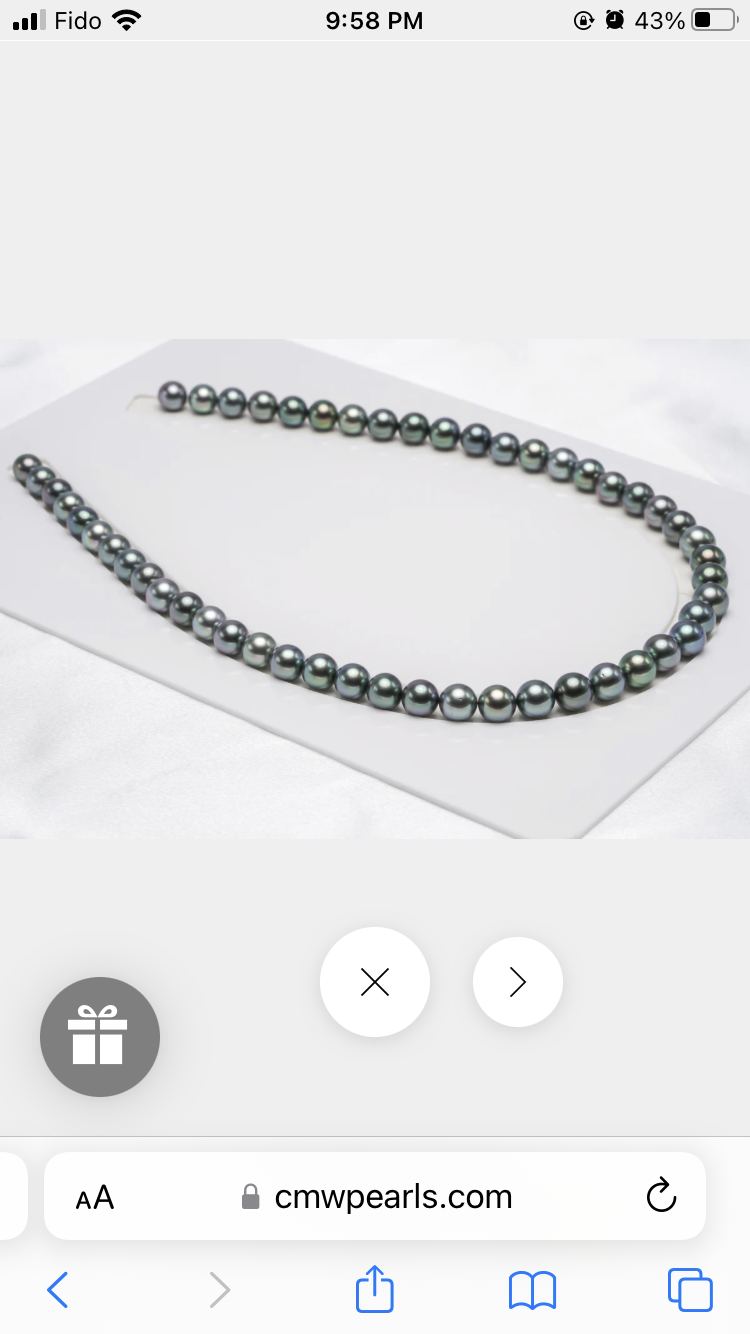The height and width of the screenshot is (1334, 750).
Task: Go to the next product image
Action: pyautogui.click(x=517, y=982)
